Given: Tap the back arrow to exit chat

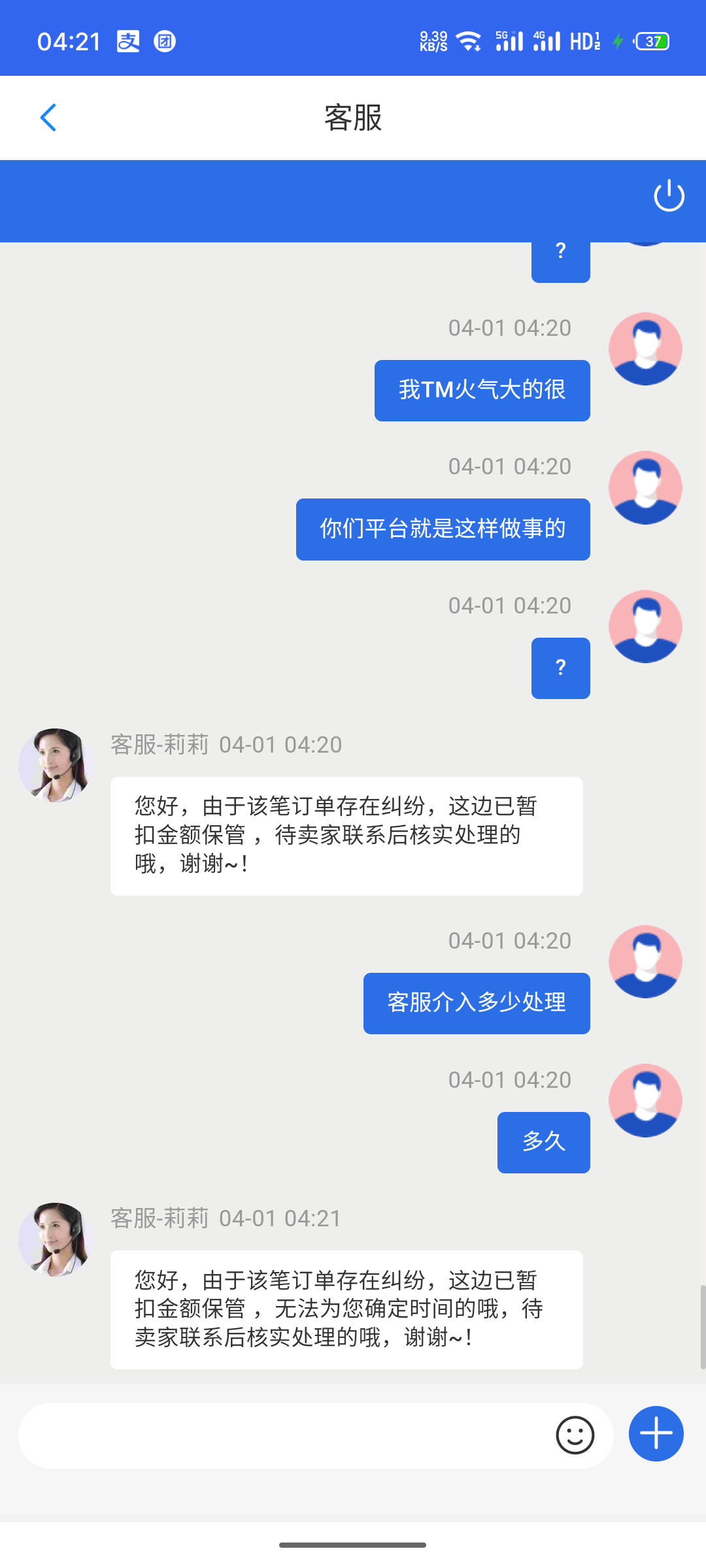Looking at the screenshot, I should coord(48,118).
